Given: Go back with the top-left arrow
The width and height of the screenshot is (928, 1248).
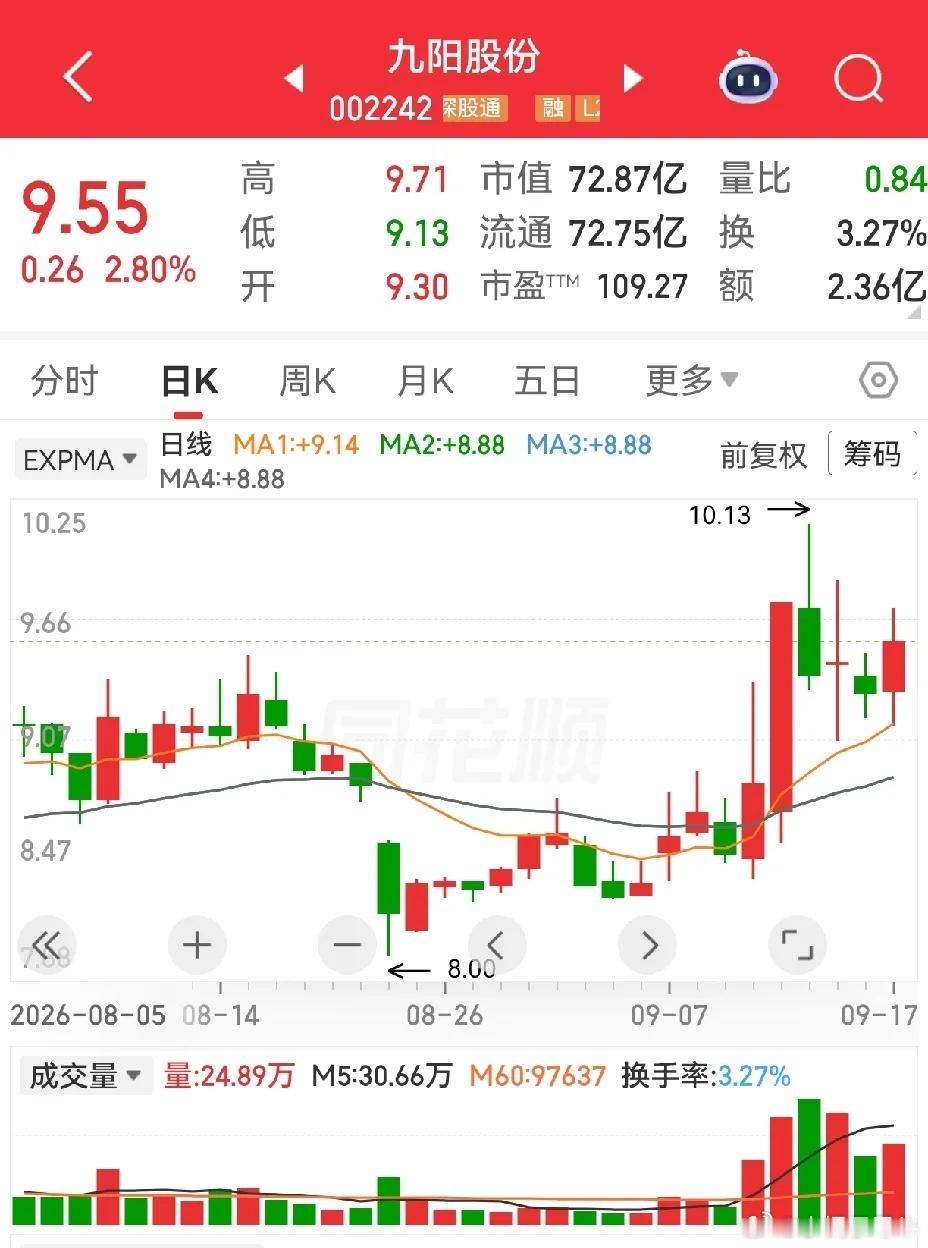Looking at the screenshot, I should point(78,76).
